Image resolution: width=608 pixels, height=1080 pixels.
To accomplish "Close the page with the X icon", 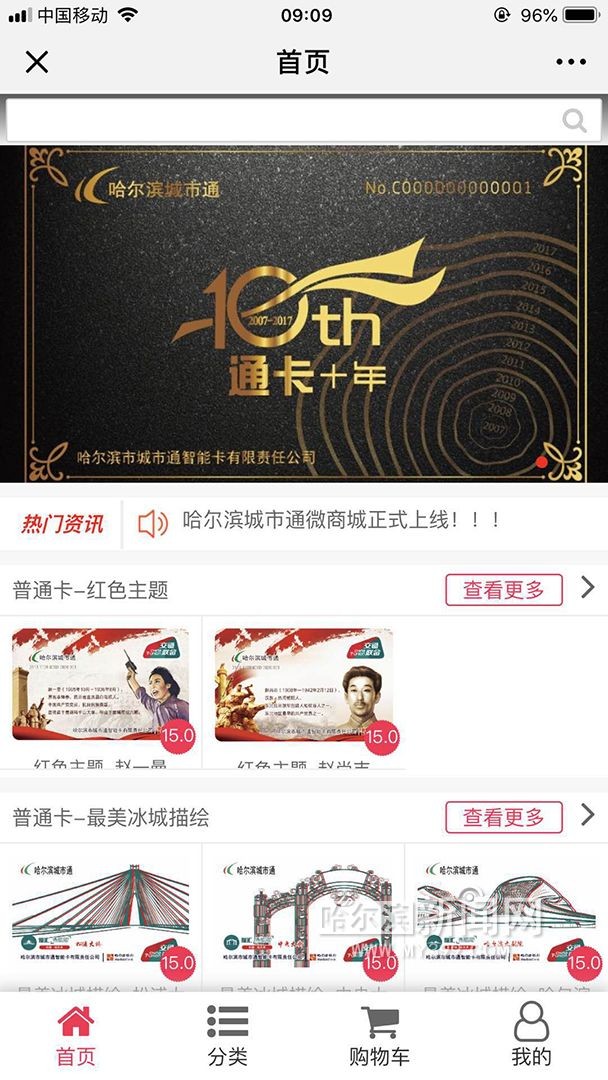I will click(x=37, y=62).
